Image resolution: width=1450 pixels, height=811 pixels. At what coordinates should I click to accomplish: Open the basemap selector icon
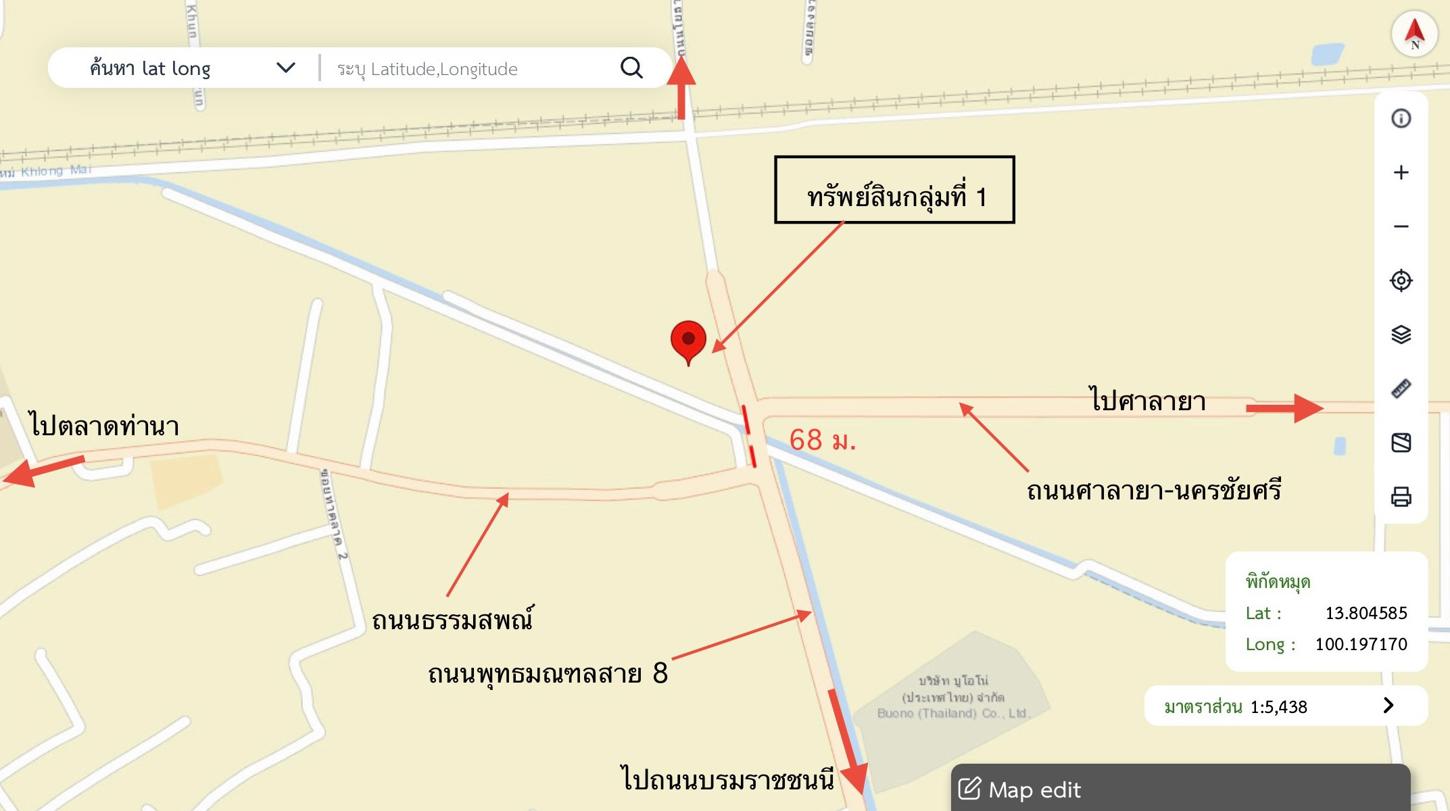point(1401,442)
